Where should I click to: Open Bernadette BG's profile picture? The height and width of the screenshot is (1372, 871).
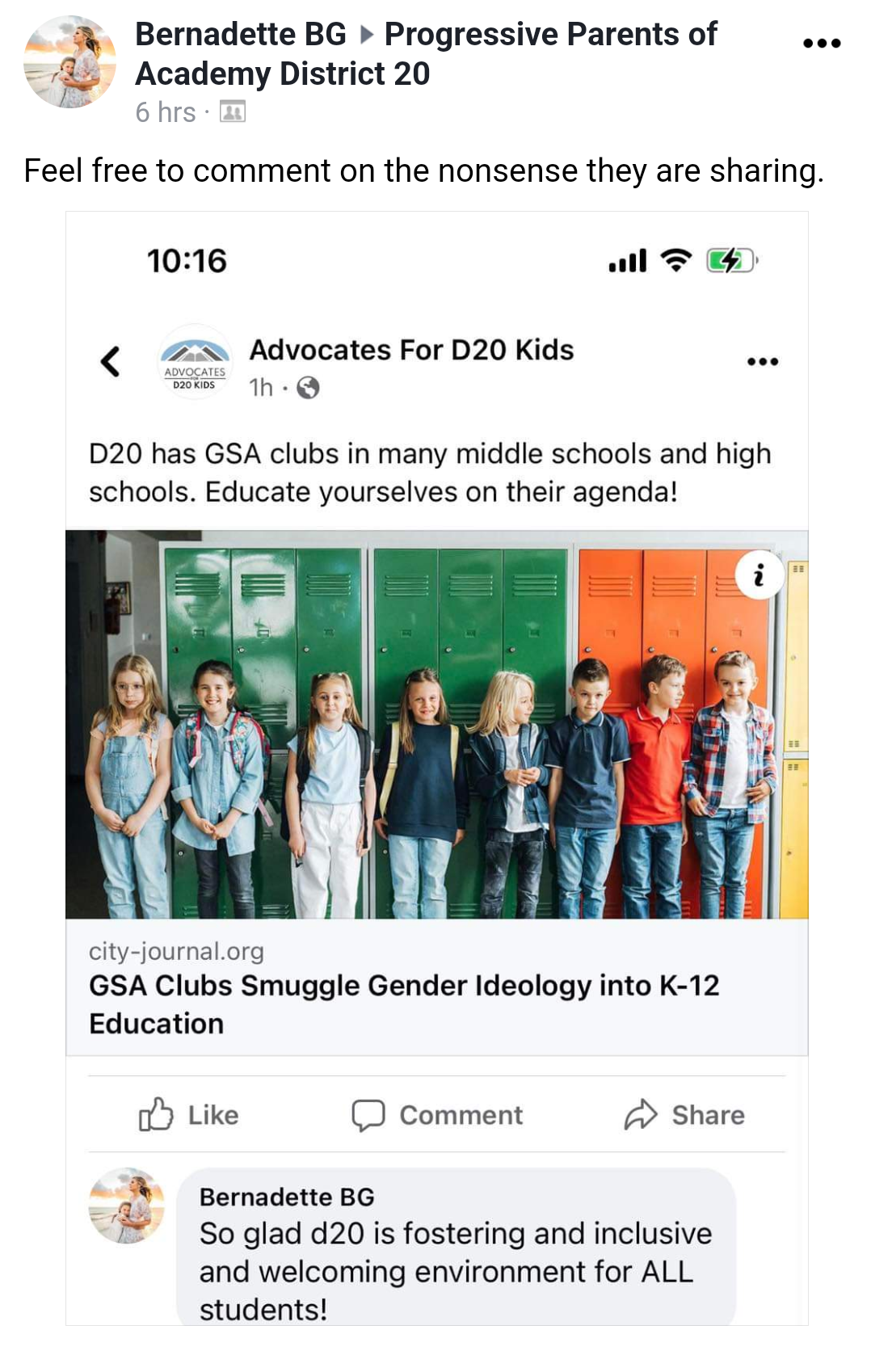pyautogui.click(x=69, y=62)
